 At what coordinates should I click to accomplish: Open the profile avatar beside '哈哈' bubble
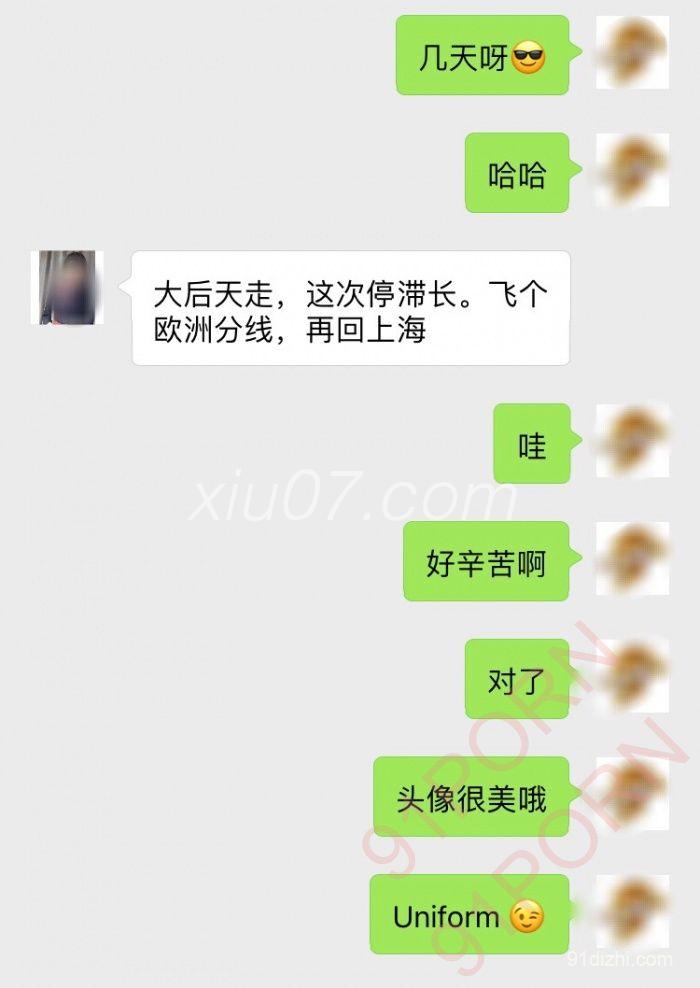(x=632, y=170)
